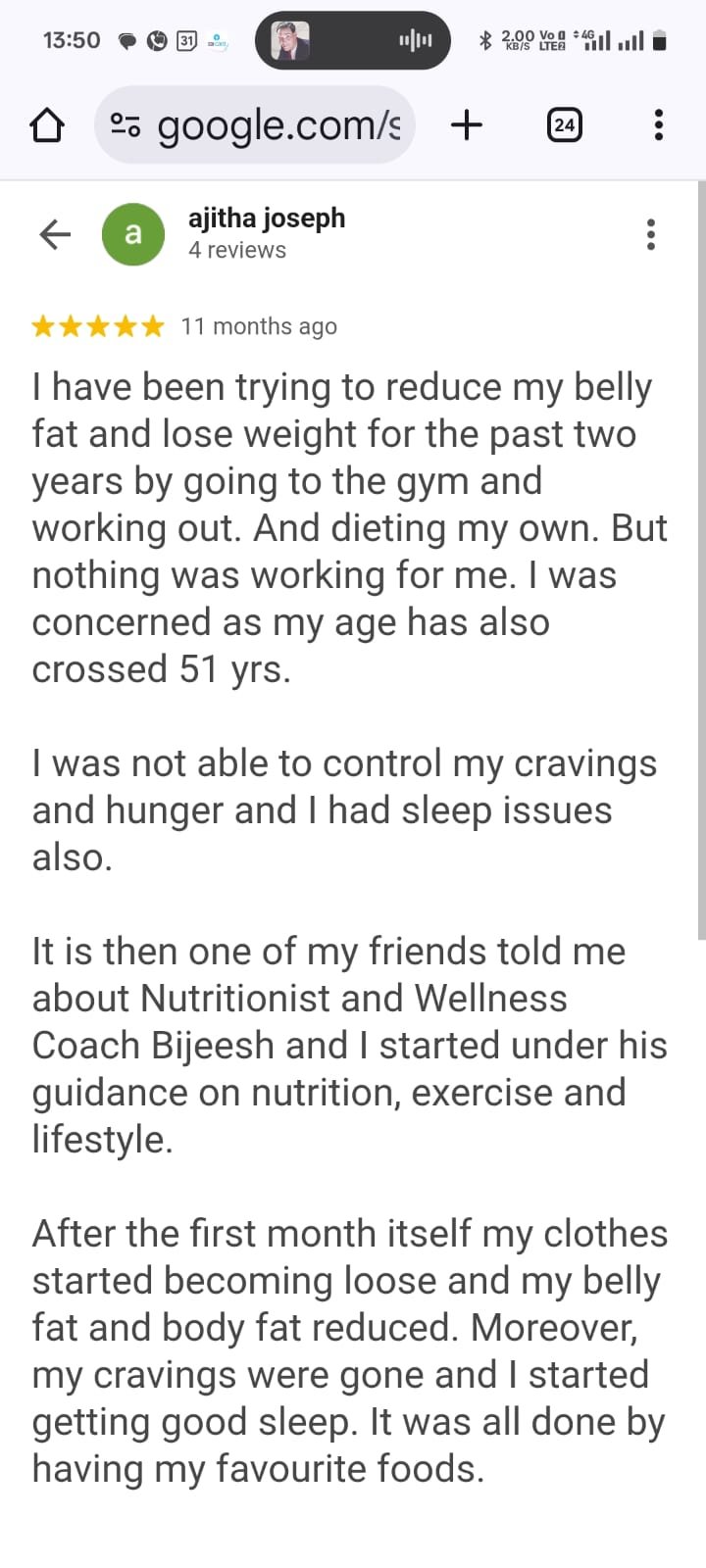Open the tab switcher showing 24 tabs
This screenshot has height=1568, width=706.
pos(564,125)
